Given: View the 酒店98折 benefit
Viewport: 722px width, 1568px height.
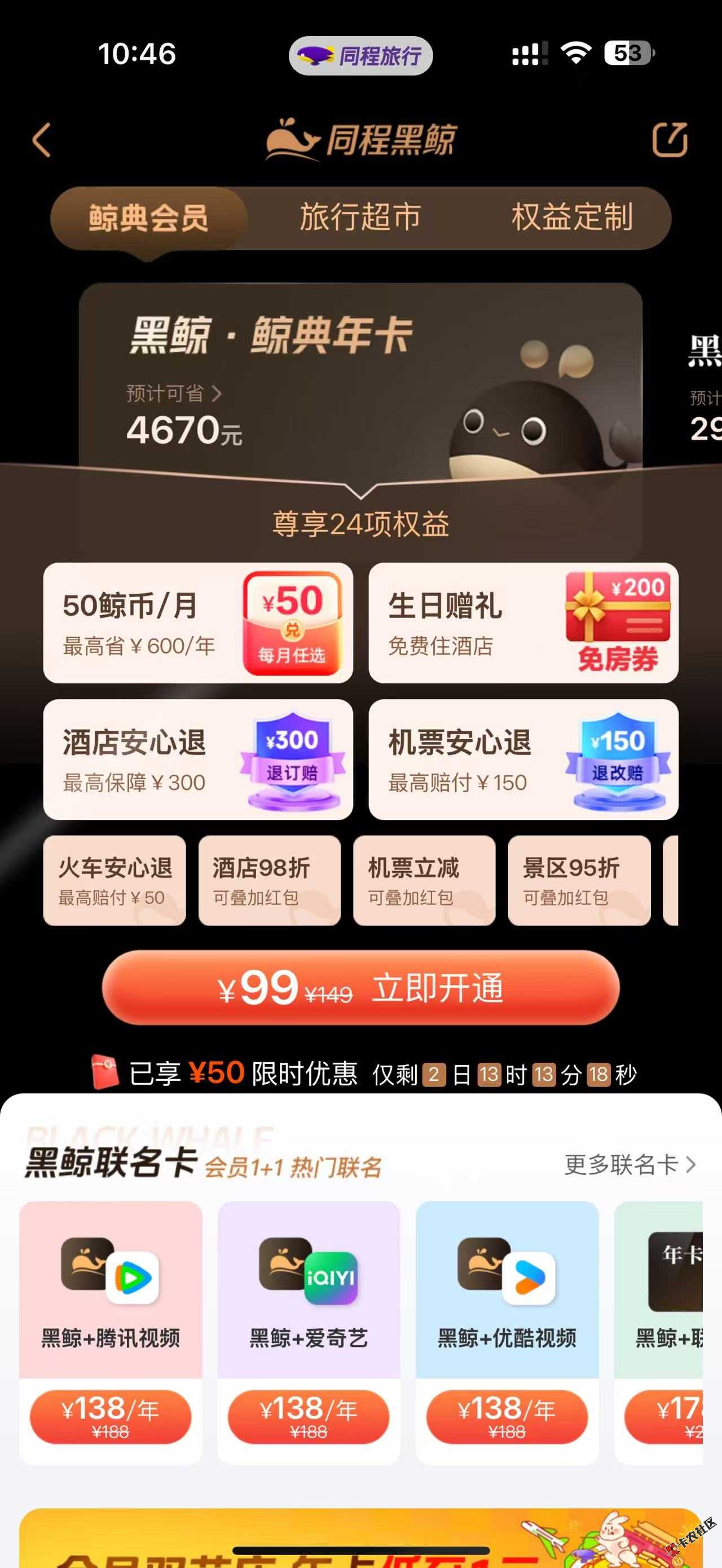Looking at the screenshot, I should (x=269, y=880).
